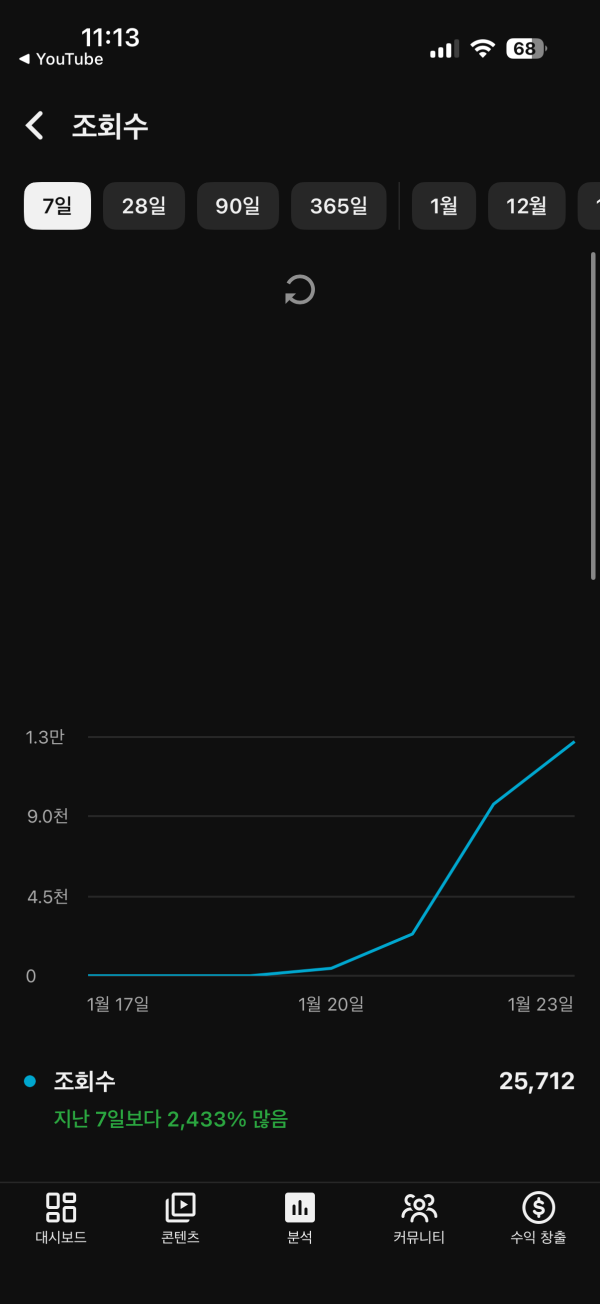This screenshot has height=1304, width=600.
Task: Open the 분석 tab
Action: point(299,1218)
